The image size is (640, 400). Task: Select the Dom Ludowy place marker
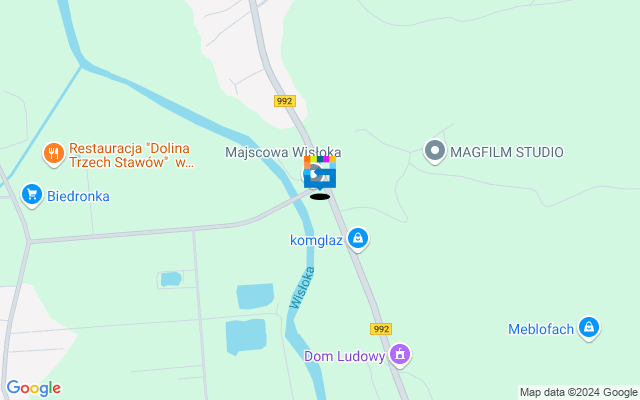click(x=400, y=354)
